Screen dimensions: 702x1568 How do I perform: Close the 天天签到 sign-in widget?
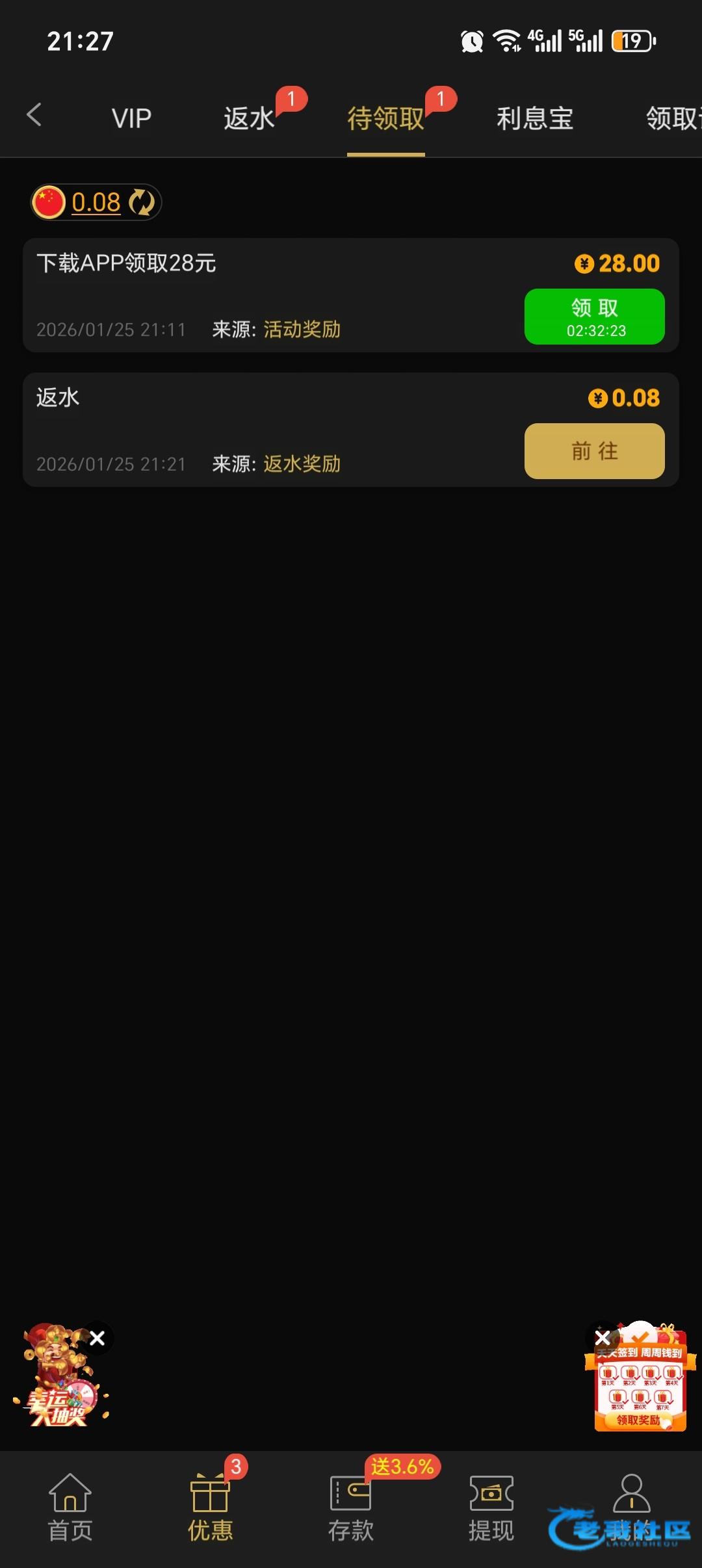click(603, 1338)
